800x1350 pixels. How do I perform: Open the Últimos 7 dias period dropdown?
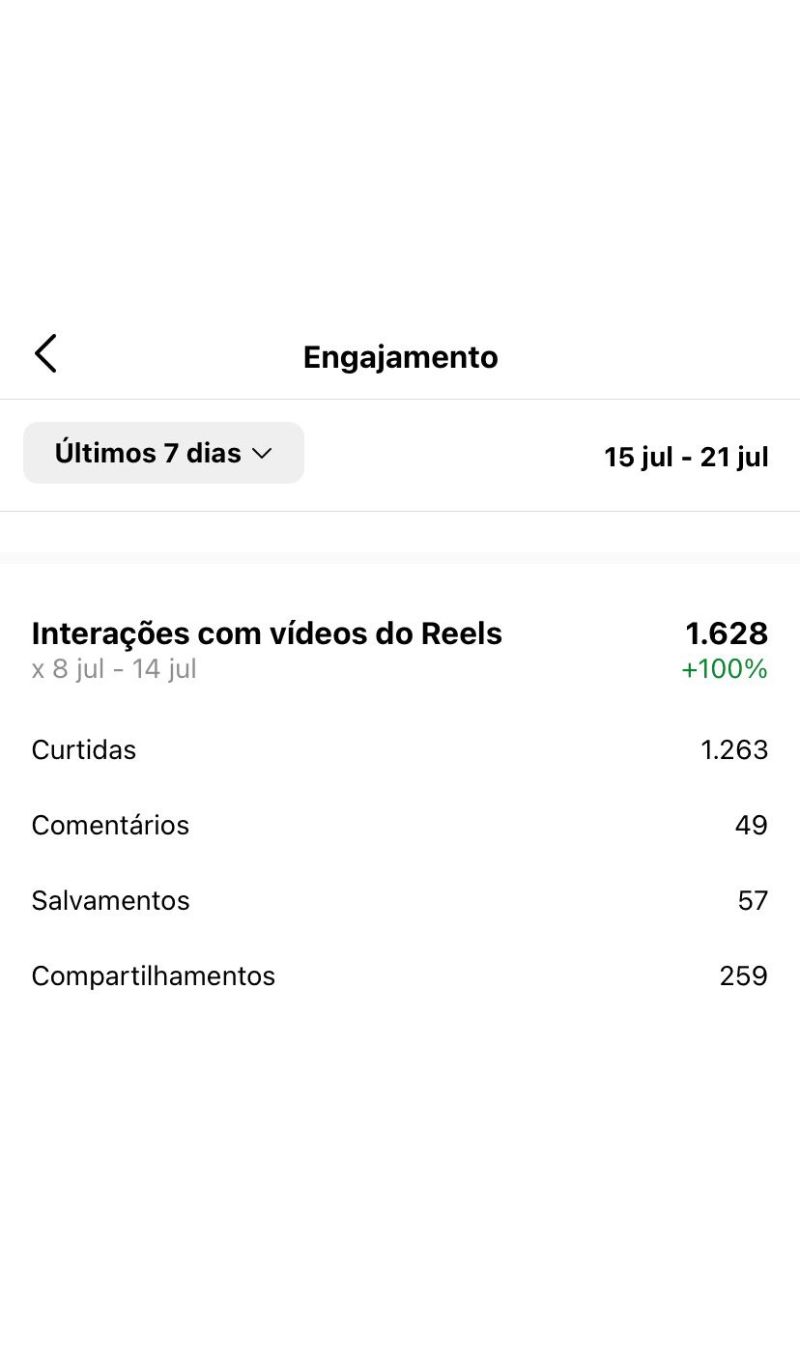click(x=163, y=453)
